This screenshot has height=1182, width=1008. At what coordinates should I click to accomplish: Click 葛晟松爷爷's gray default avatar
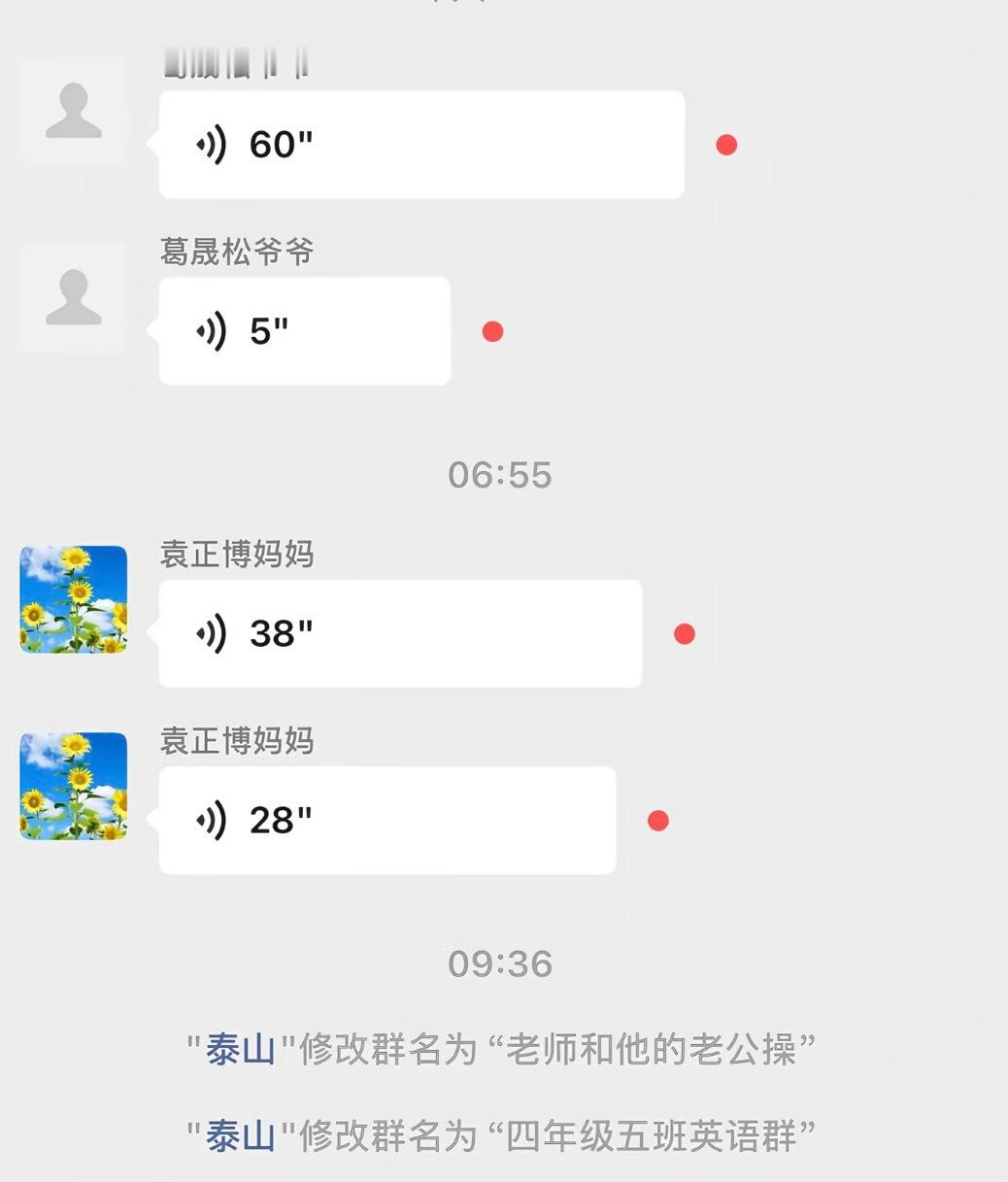(72, 300)
